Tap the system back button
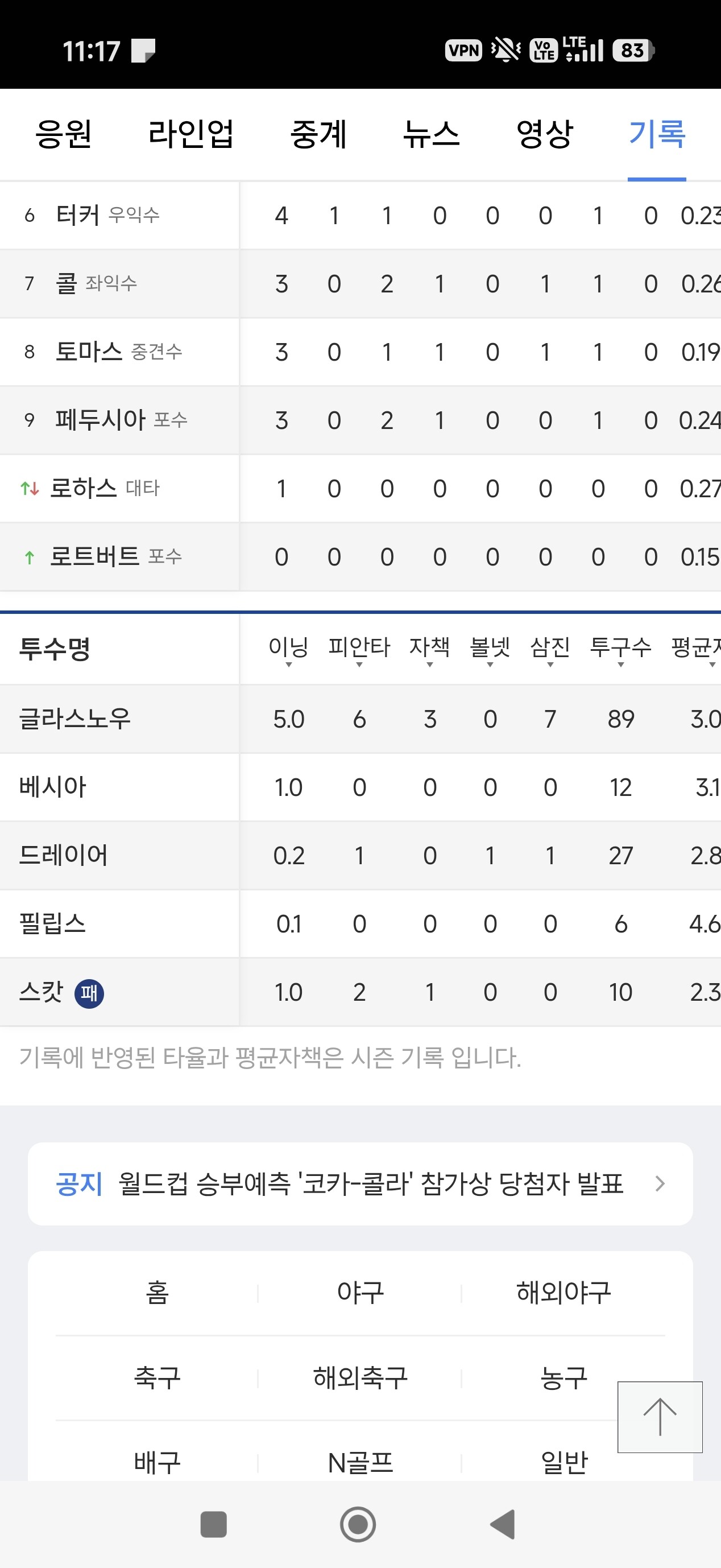 pyautogui.click(x=503, y=1525)
